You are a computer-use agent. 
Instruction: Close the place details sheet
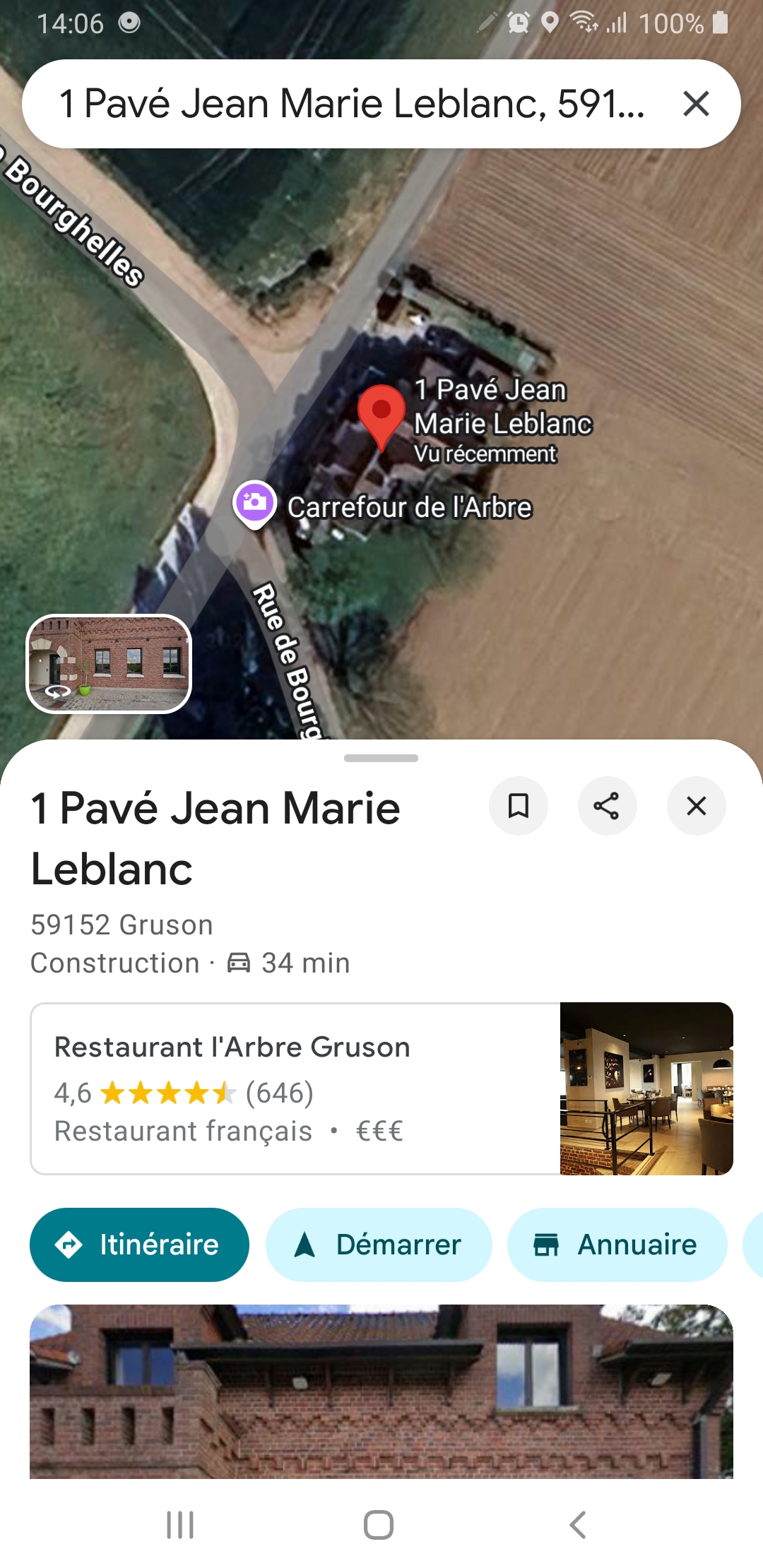[x=696, y=806]
